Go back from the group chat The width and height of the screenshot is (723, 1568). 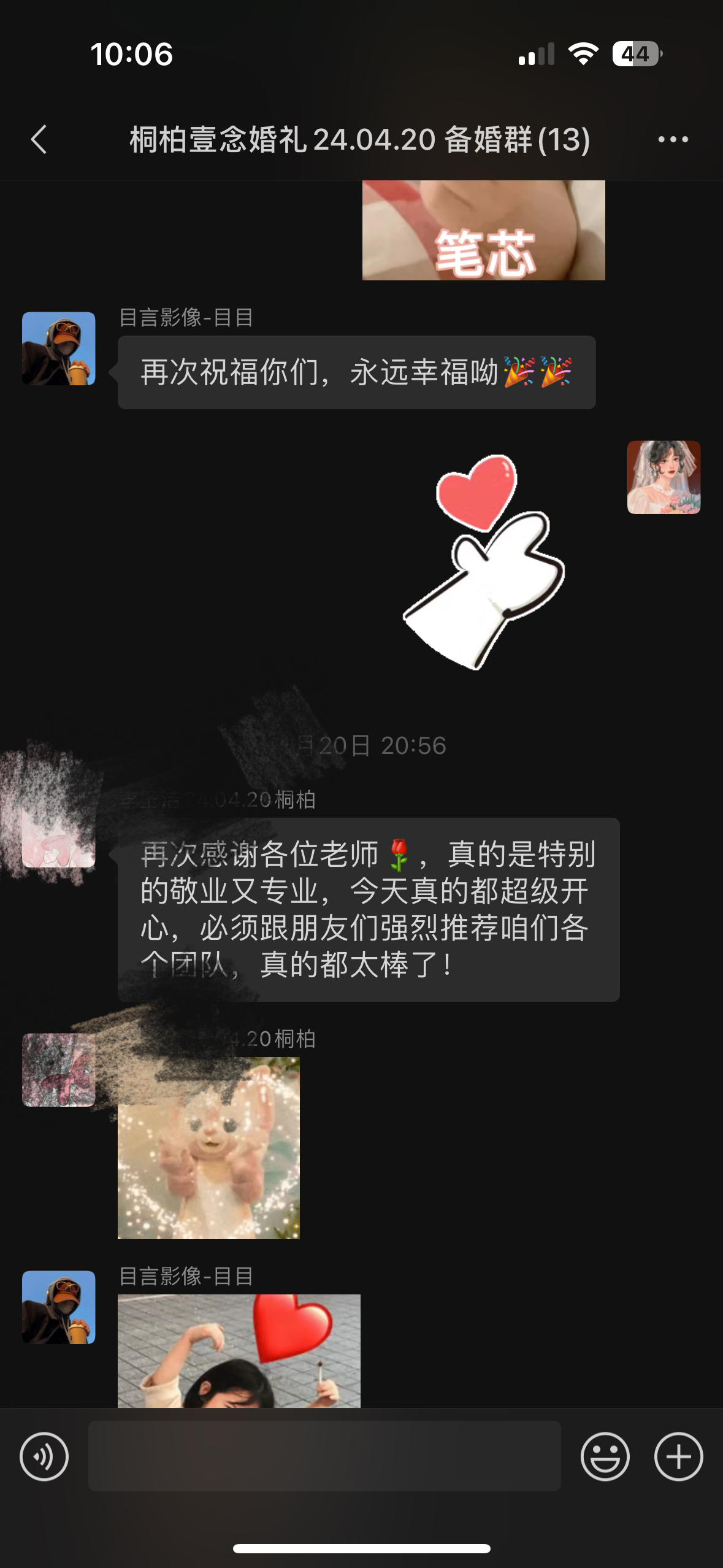[x=39, y=139]
